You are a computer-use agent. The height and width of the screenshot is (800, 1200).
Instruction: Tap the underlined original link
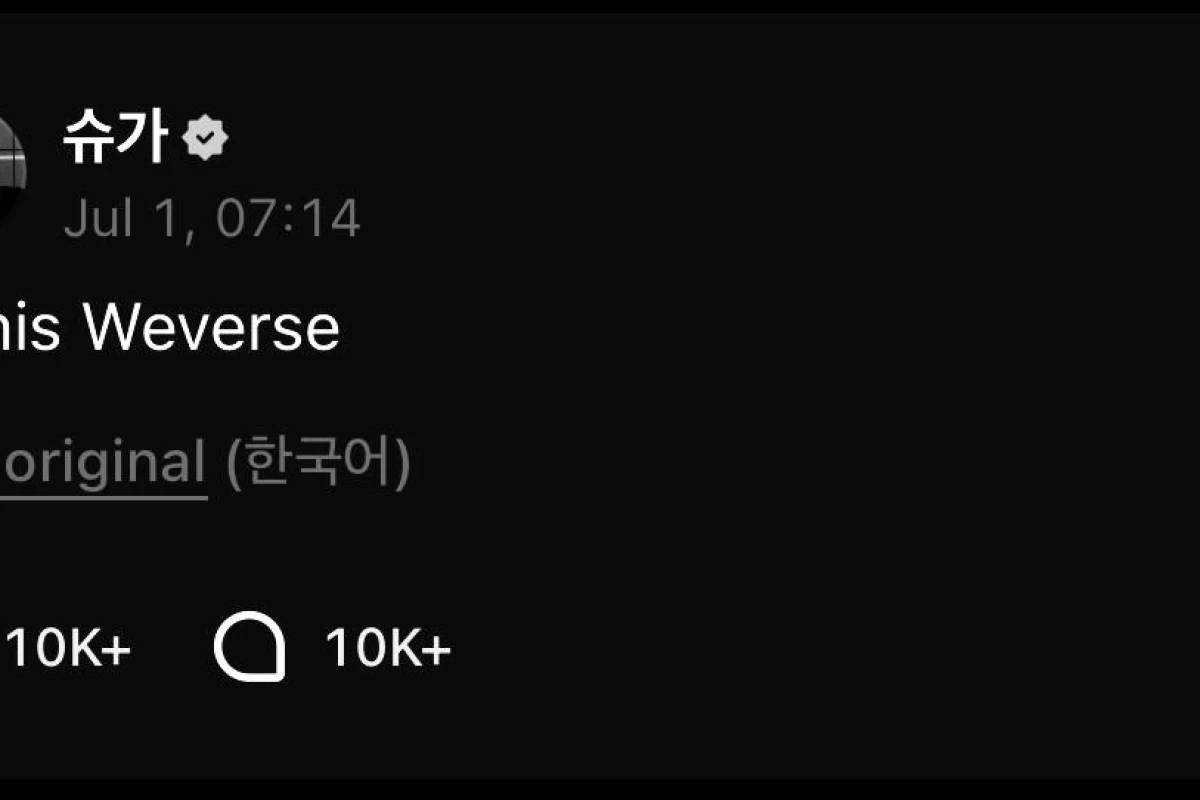[x=103, y=465]
